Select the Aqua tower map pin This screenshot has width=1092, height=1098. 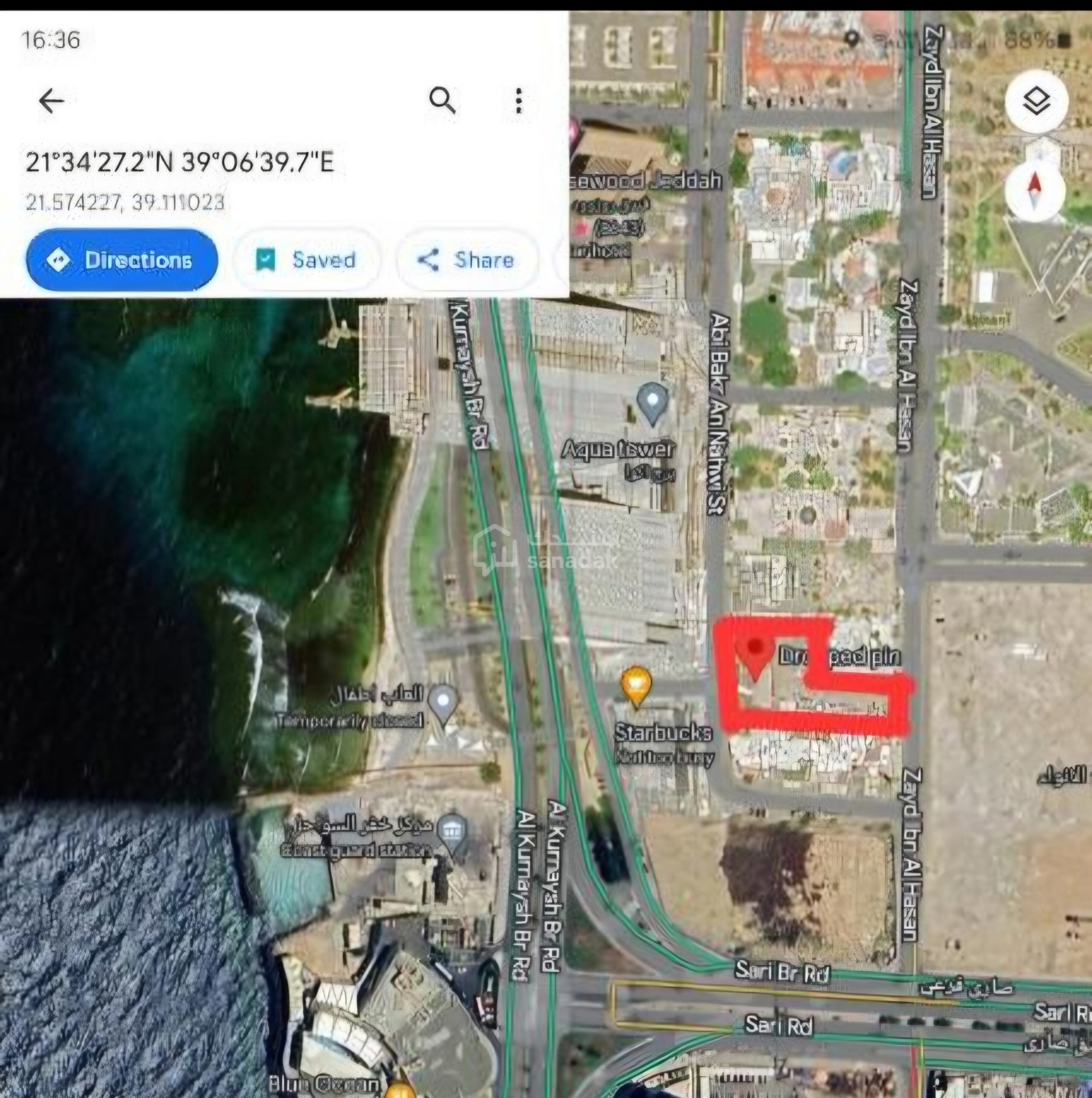652,403
